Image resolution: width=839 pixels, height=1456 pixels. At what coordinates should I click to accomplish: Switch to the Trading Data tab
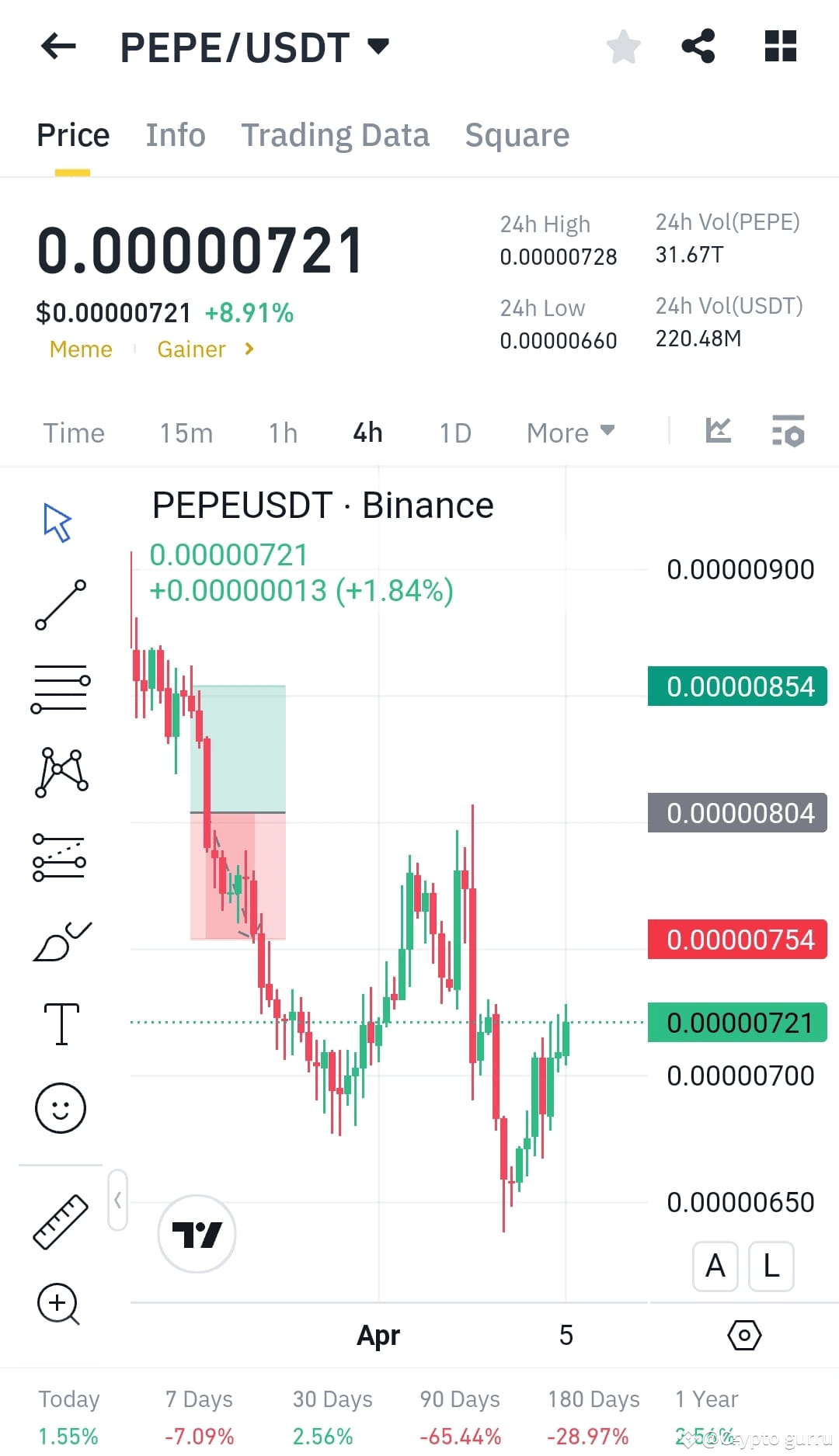336,134
